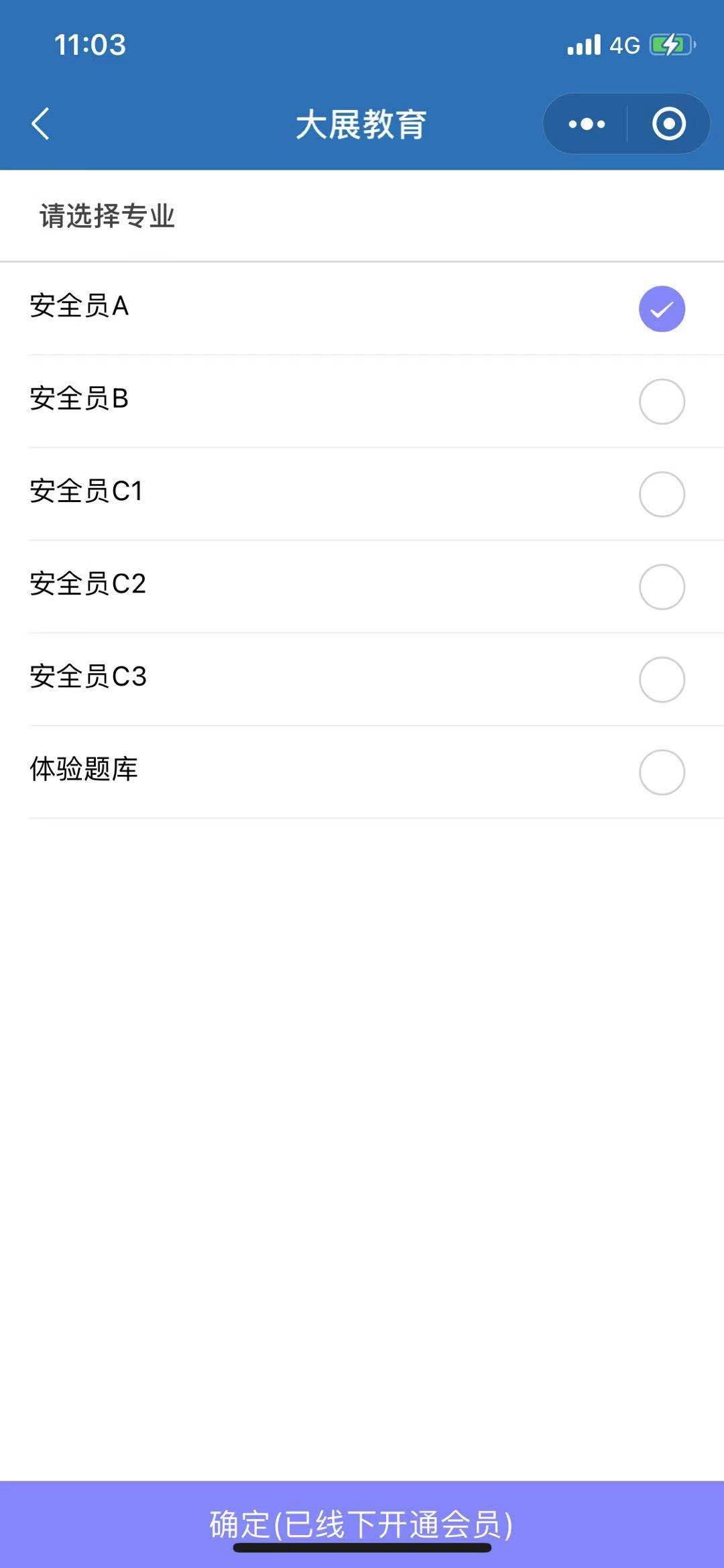Viewport: 724px width, 1568px height.
Task: Open the mini program more-options menu
Action: [587, 124]
